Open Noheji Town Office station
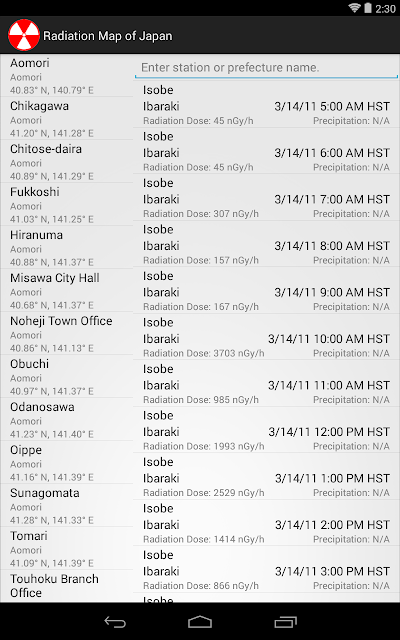Image resolution: width=400 pixels, height=640 pixels. click(x=67, y=333)
